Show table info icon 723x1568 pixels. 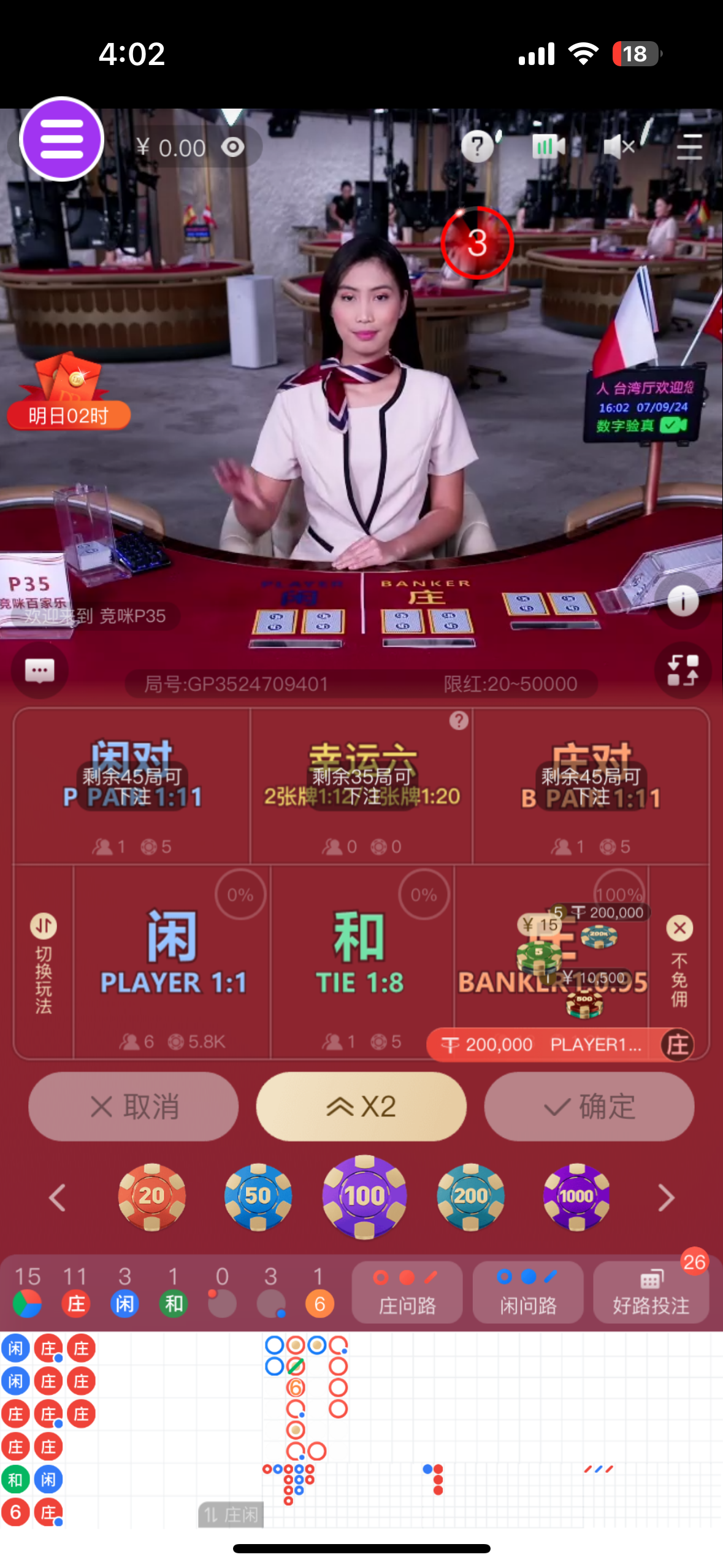(x=683, y=601)
